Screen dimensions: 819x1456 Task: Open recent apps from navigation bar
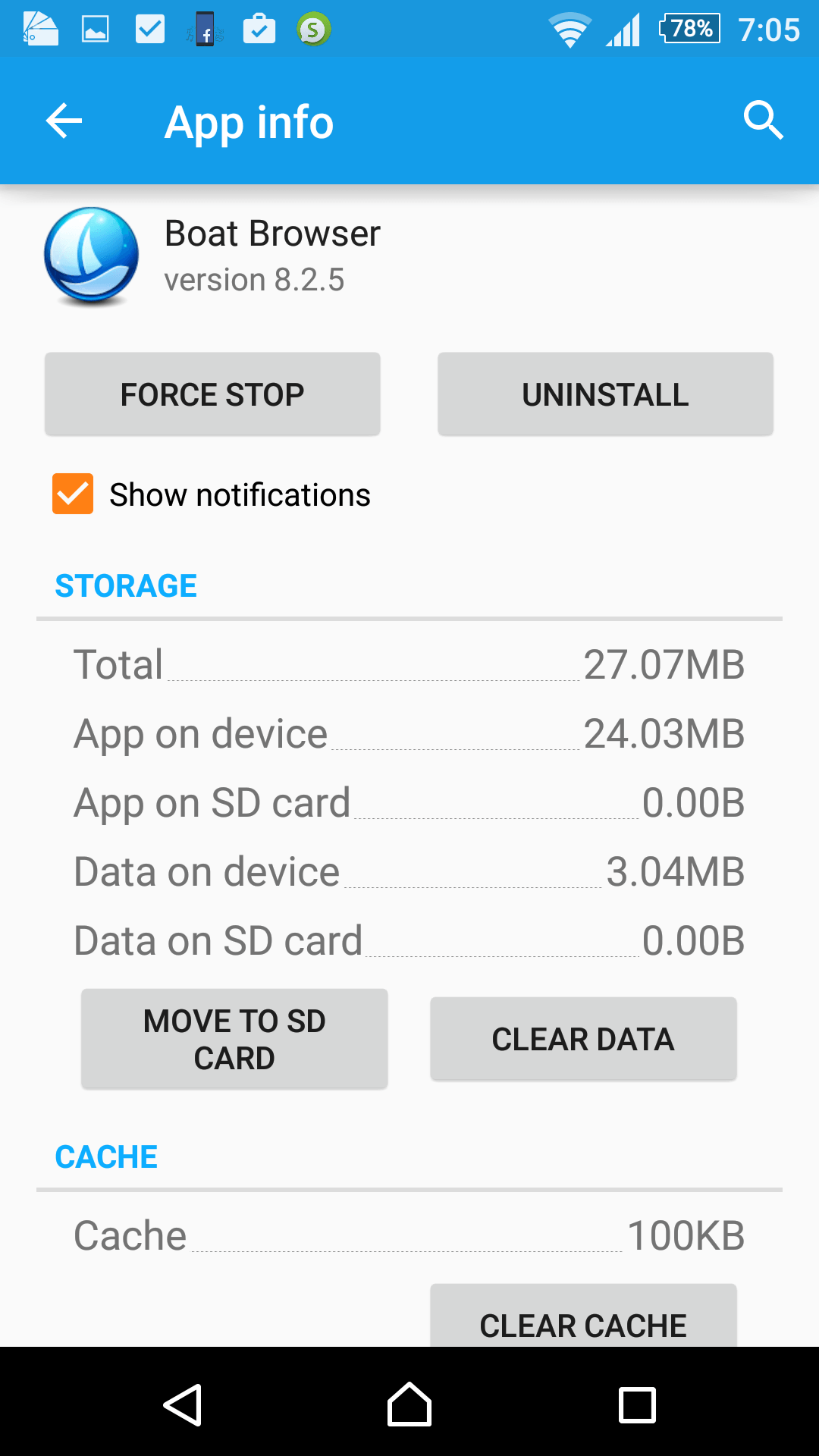pos(637,1404)
